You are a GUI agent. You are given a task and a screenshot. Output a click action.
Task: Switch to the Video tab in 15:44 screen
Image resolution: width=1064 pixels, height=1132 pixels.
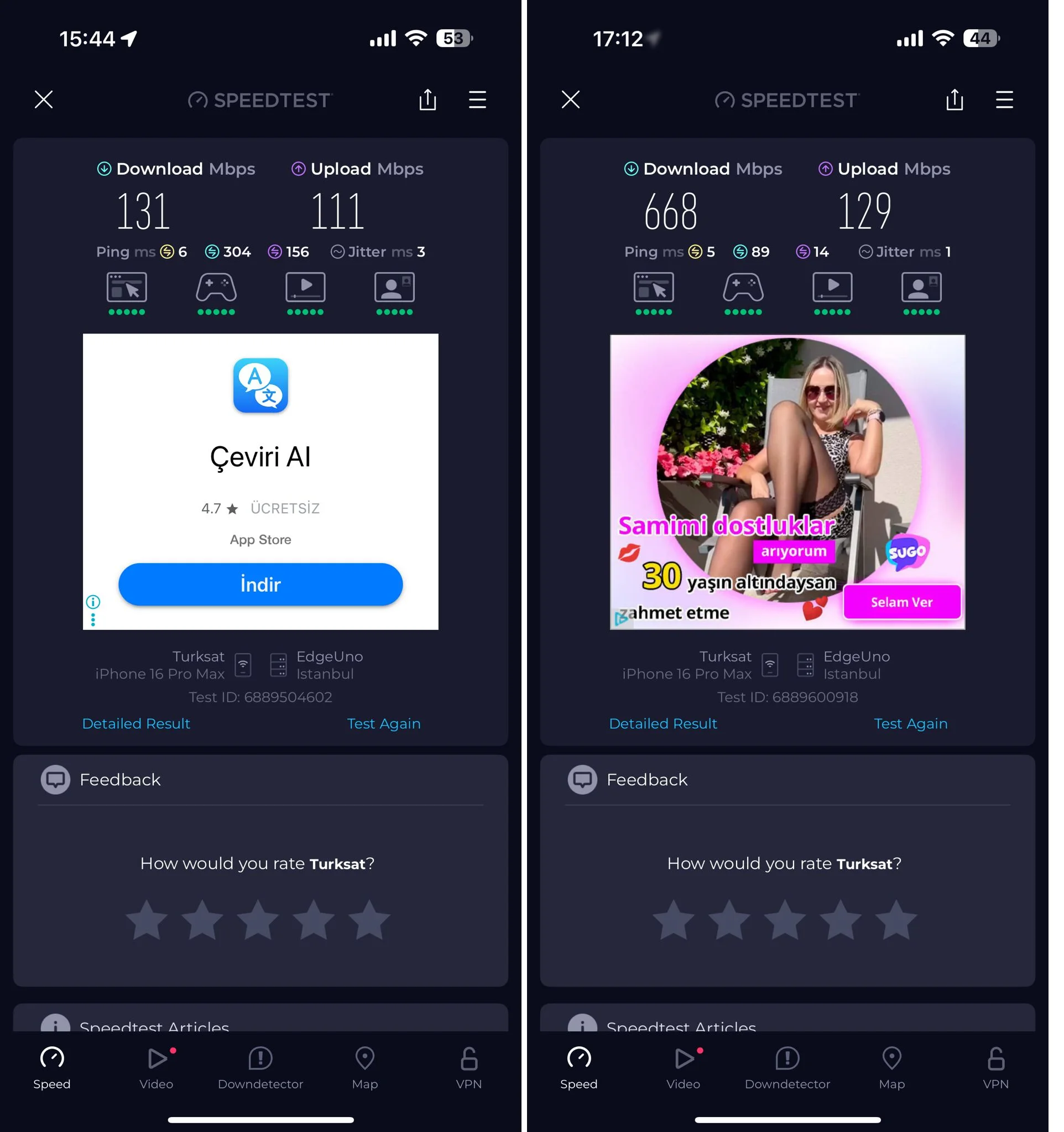pyautogui.click(x=157, y=1067)
